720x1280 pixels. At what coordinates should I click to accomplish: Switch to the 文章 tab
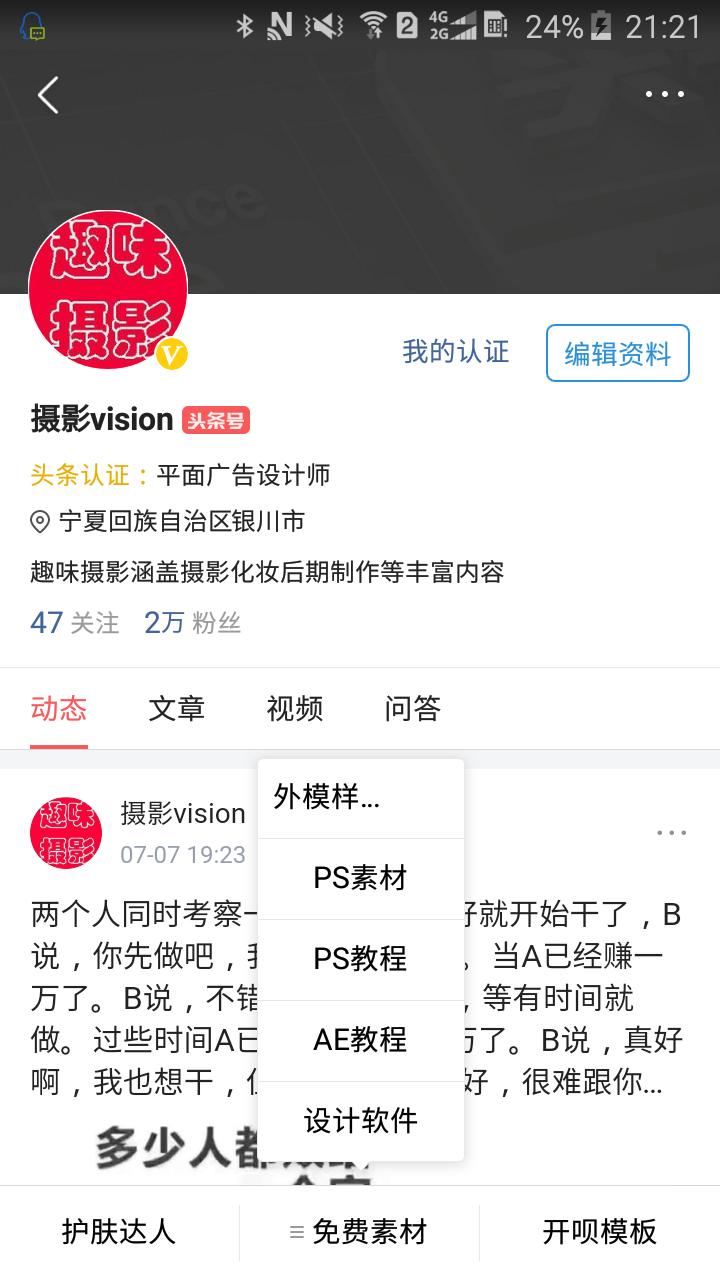click(176, 709)
